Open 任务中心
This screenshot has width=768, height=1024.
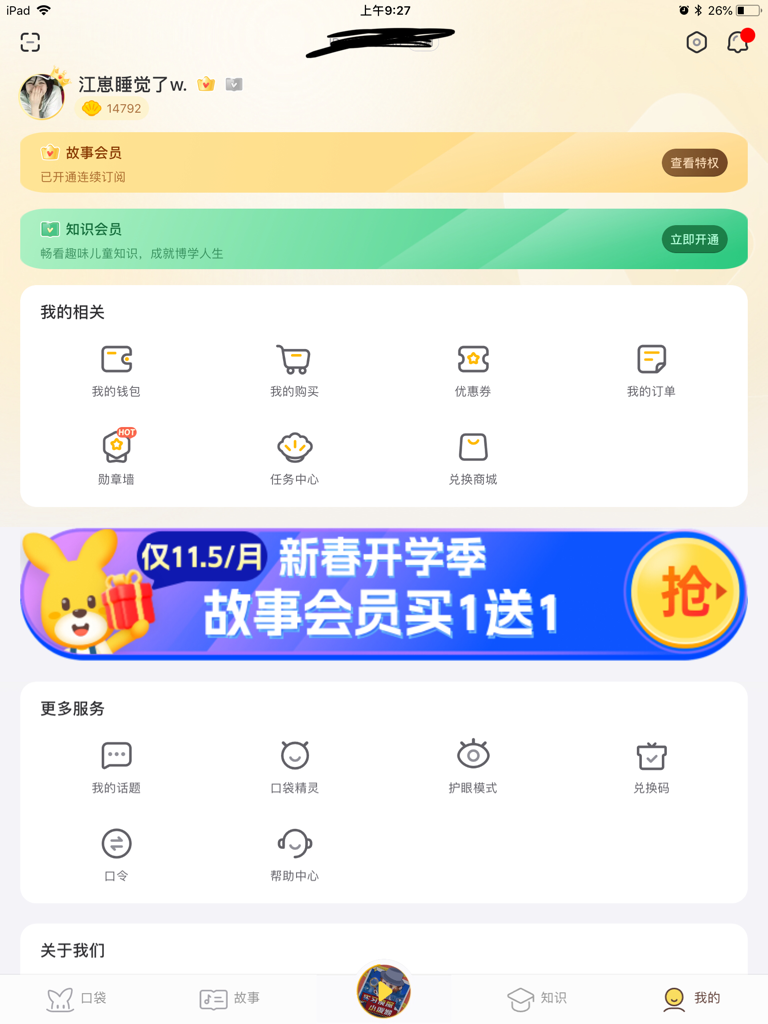click(294, 457)
